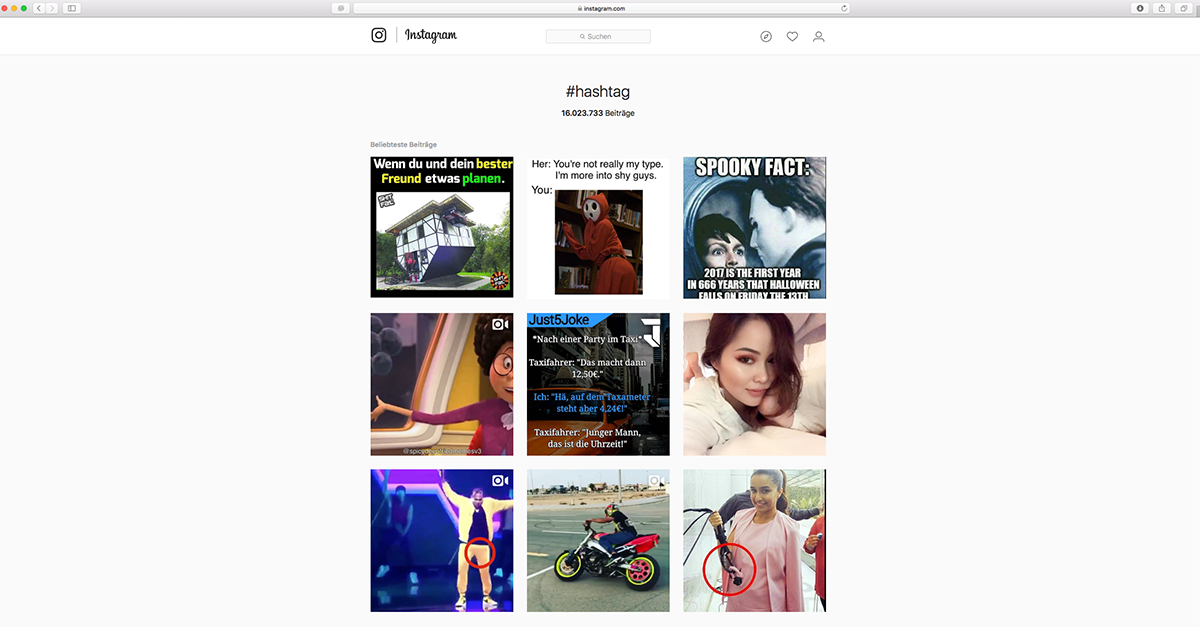
Task: Open the activity heart icon
Action: [792, 36]
